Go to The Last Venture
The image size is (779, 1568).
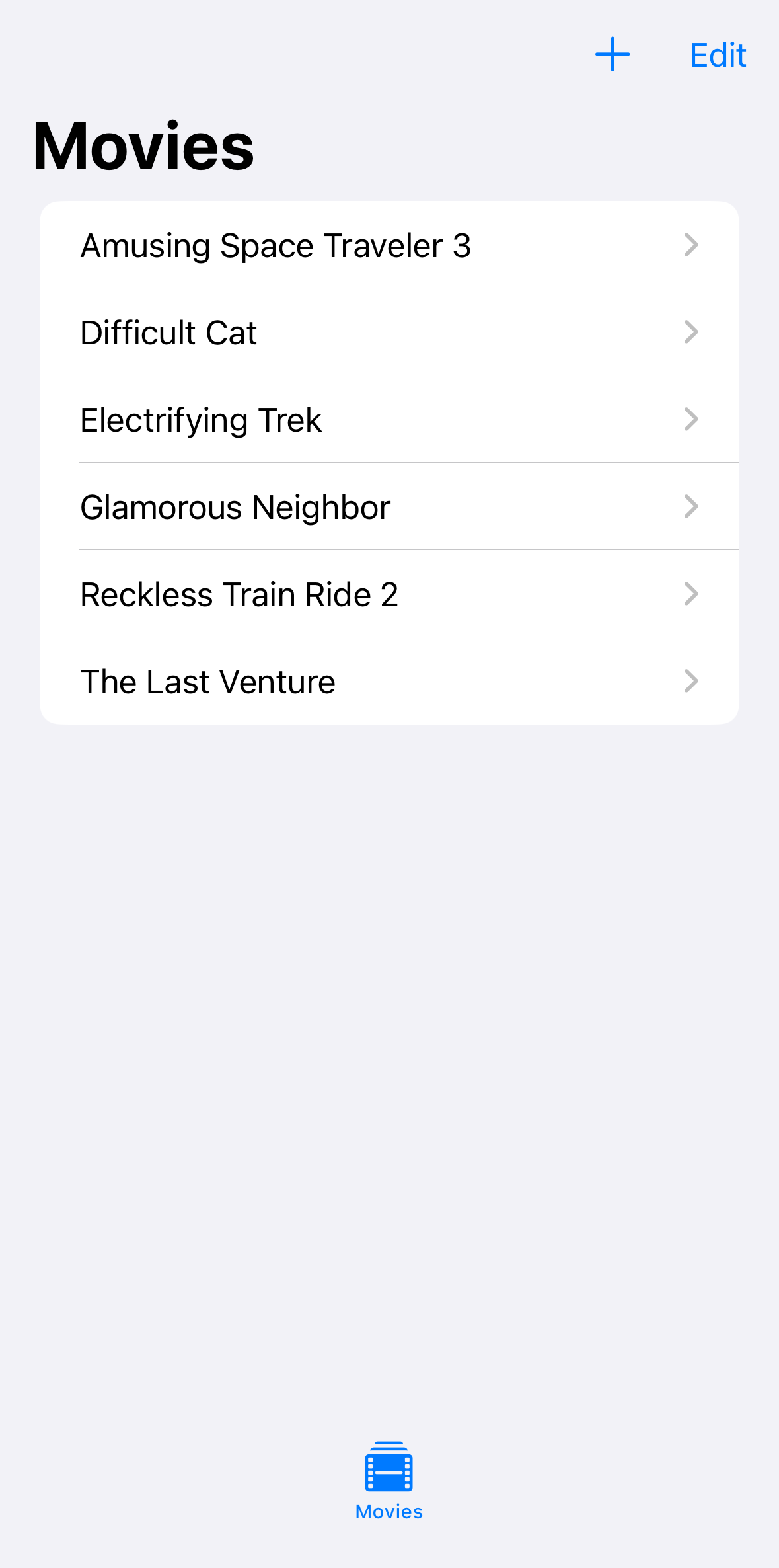pos(389,682)
